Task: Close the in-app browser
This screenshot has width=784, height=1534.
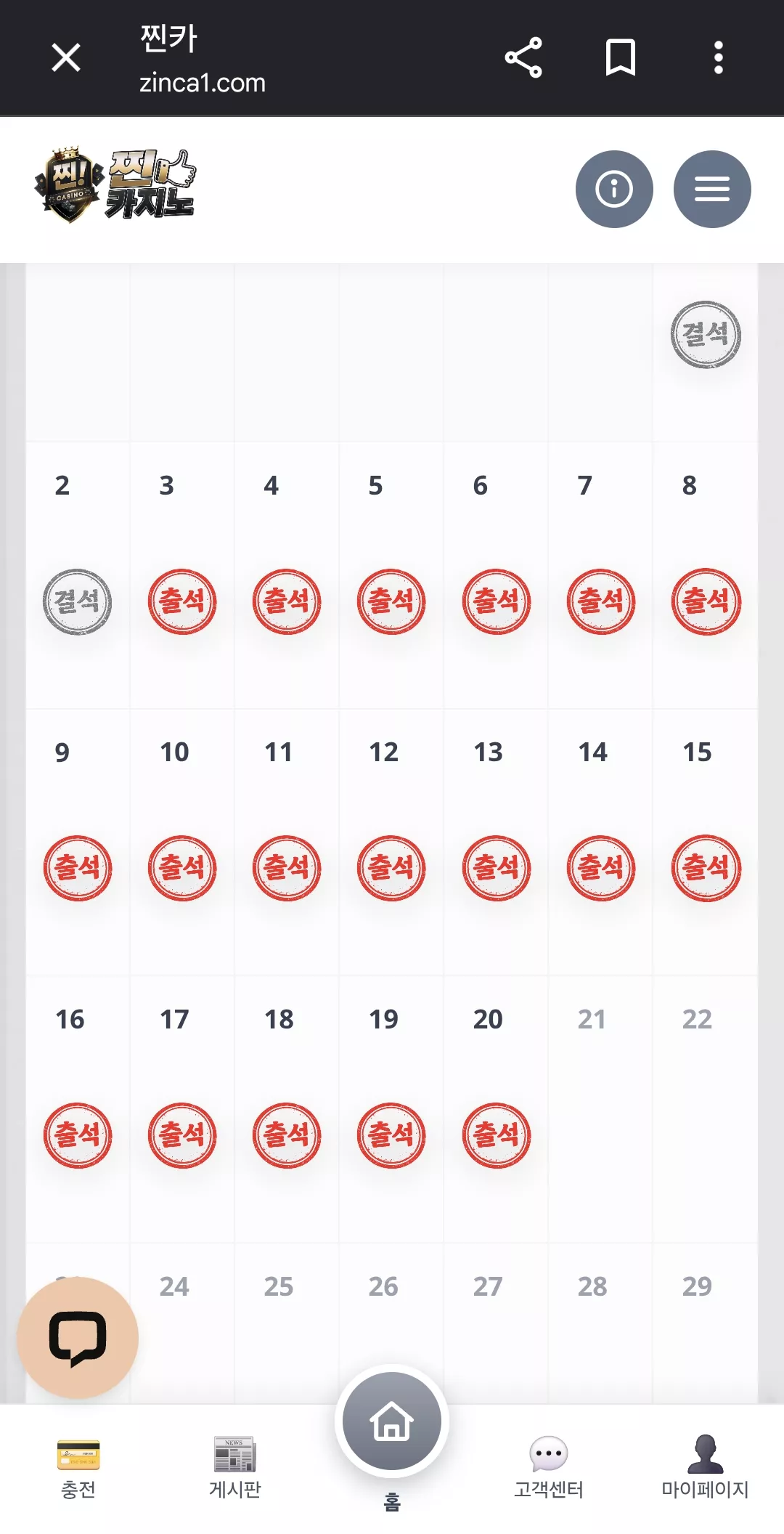Action: 66,57
